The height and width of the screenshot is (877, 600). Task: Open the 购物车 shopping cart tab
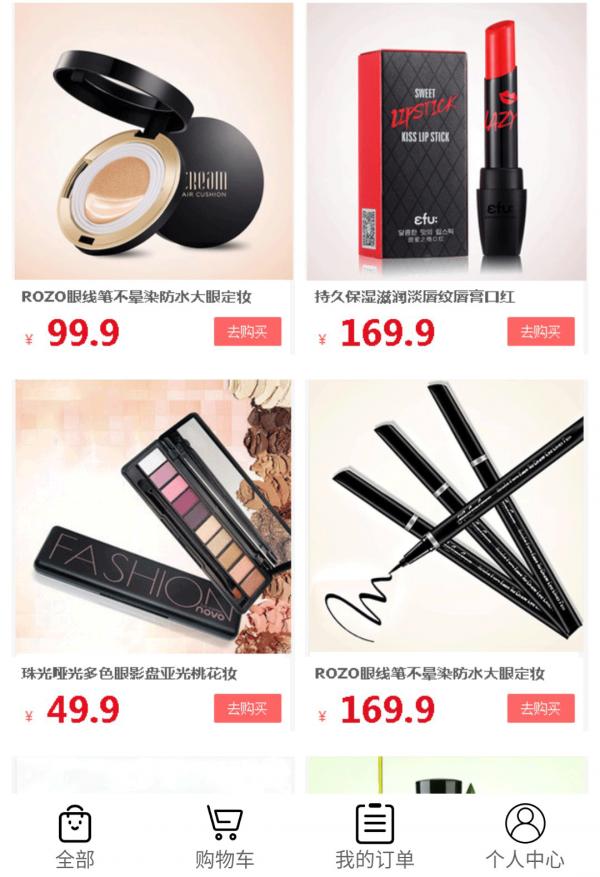click(225, 836)
